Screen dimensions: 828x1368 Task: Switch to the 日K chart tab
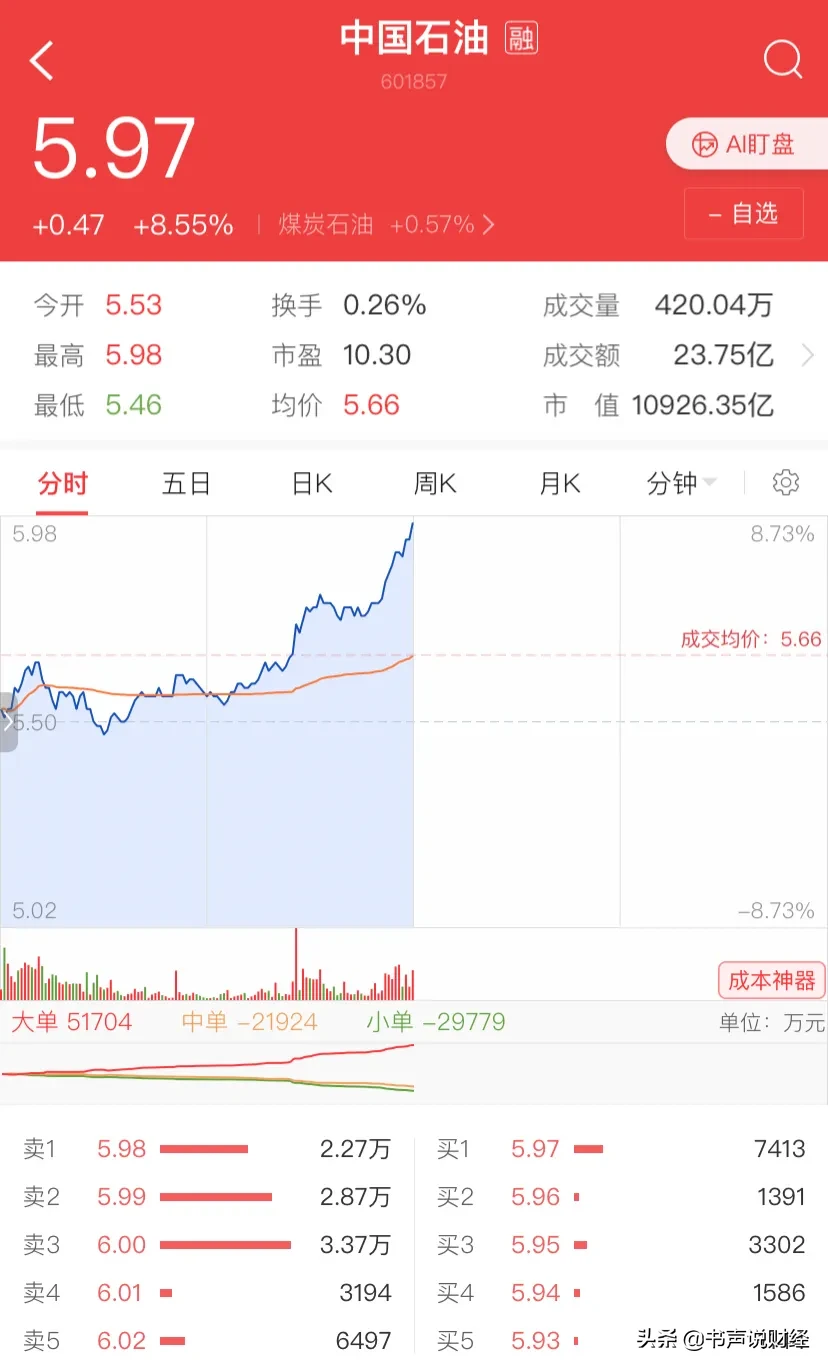pyautogui.click(x=311, y=485)
